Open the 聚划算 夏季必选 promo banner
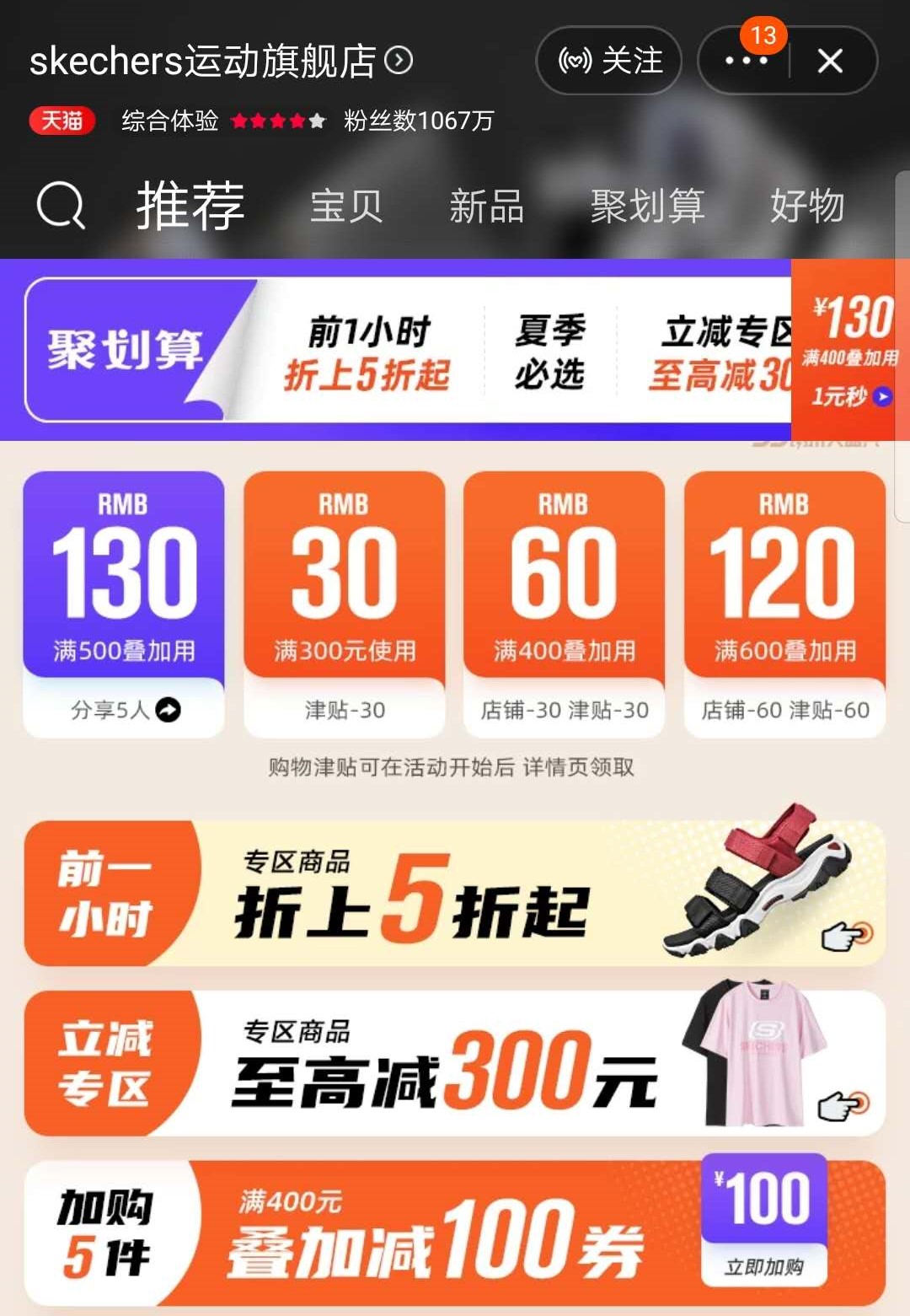The image size is (910, 1316). point(549,352)
